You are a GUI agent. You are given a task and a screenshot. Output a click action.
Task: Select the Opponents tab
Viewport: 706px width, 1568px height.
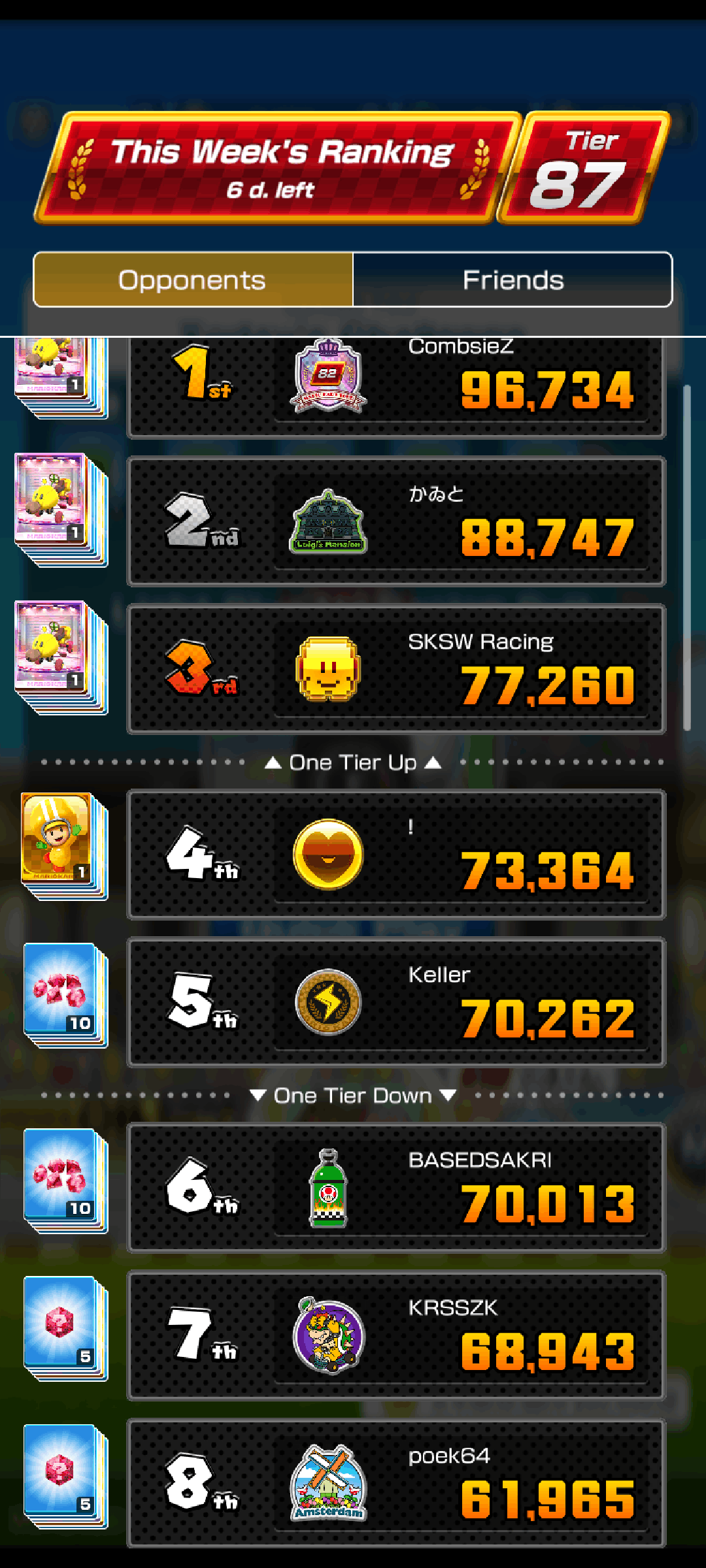pyautogui.click(x=193, y=280)
